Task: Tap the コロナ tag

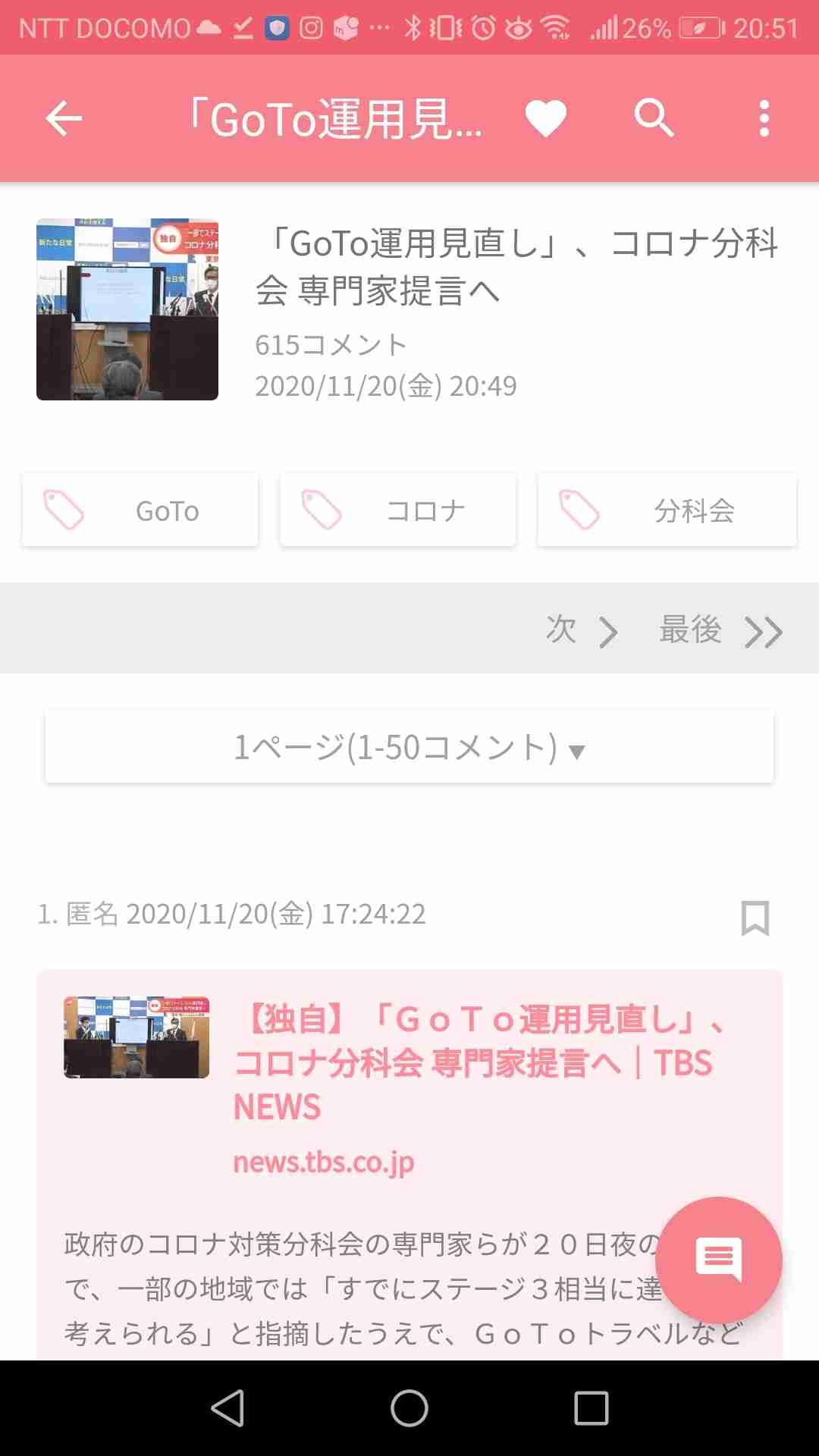Action: (397, 510)
